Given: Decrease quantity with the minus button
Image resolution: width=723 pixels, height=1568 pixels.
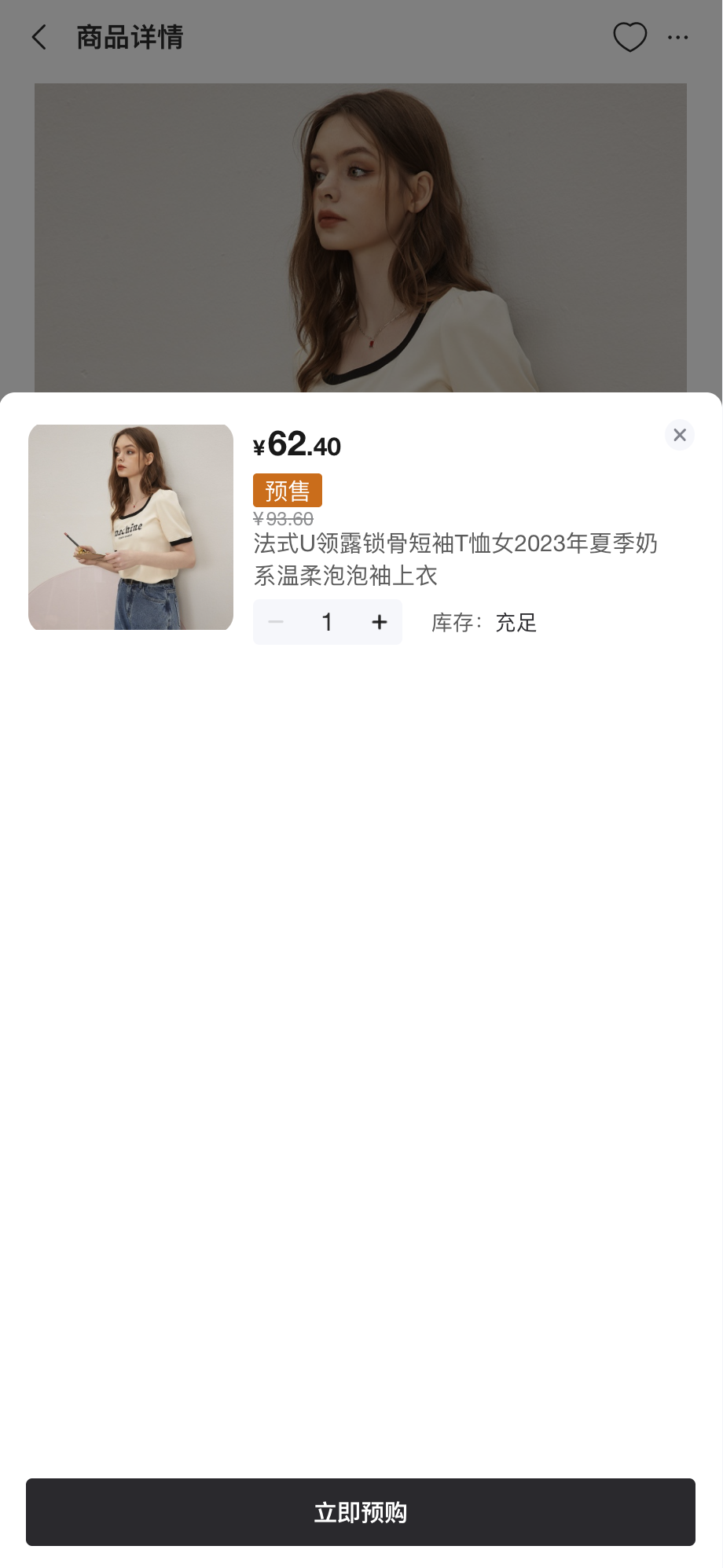Looking at the screenshot, I should coord(276,622).
